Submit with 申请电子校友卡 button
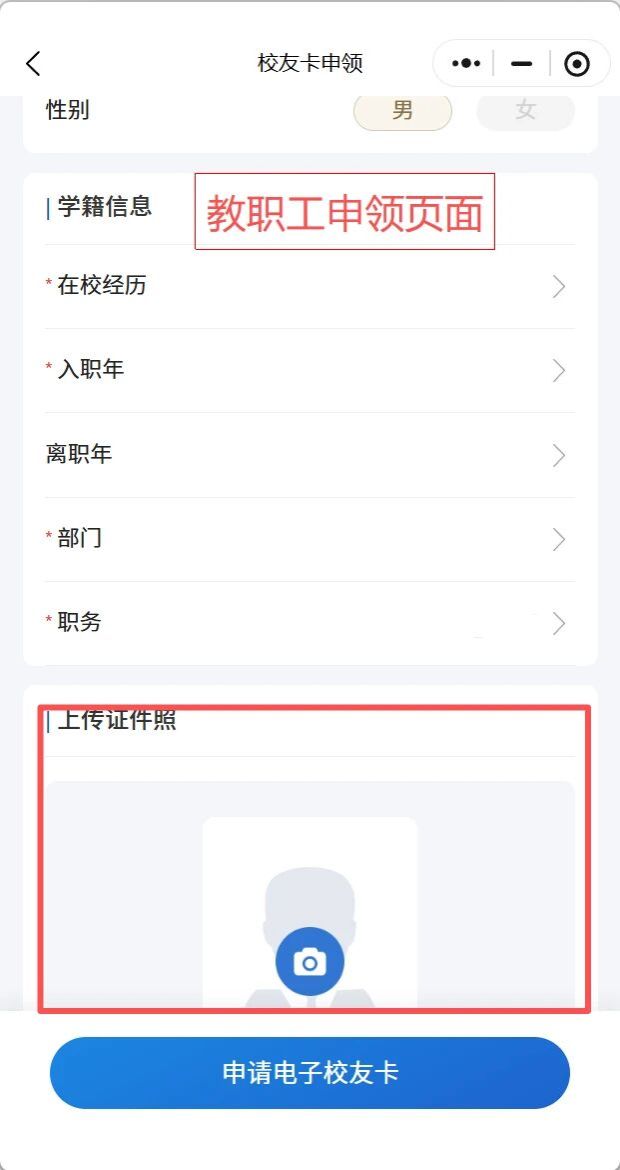This screenshot has height=1170, width=620. tap(310, 1073)
